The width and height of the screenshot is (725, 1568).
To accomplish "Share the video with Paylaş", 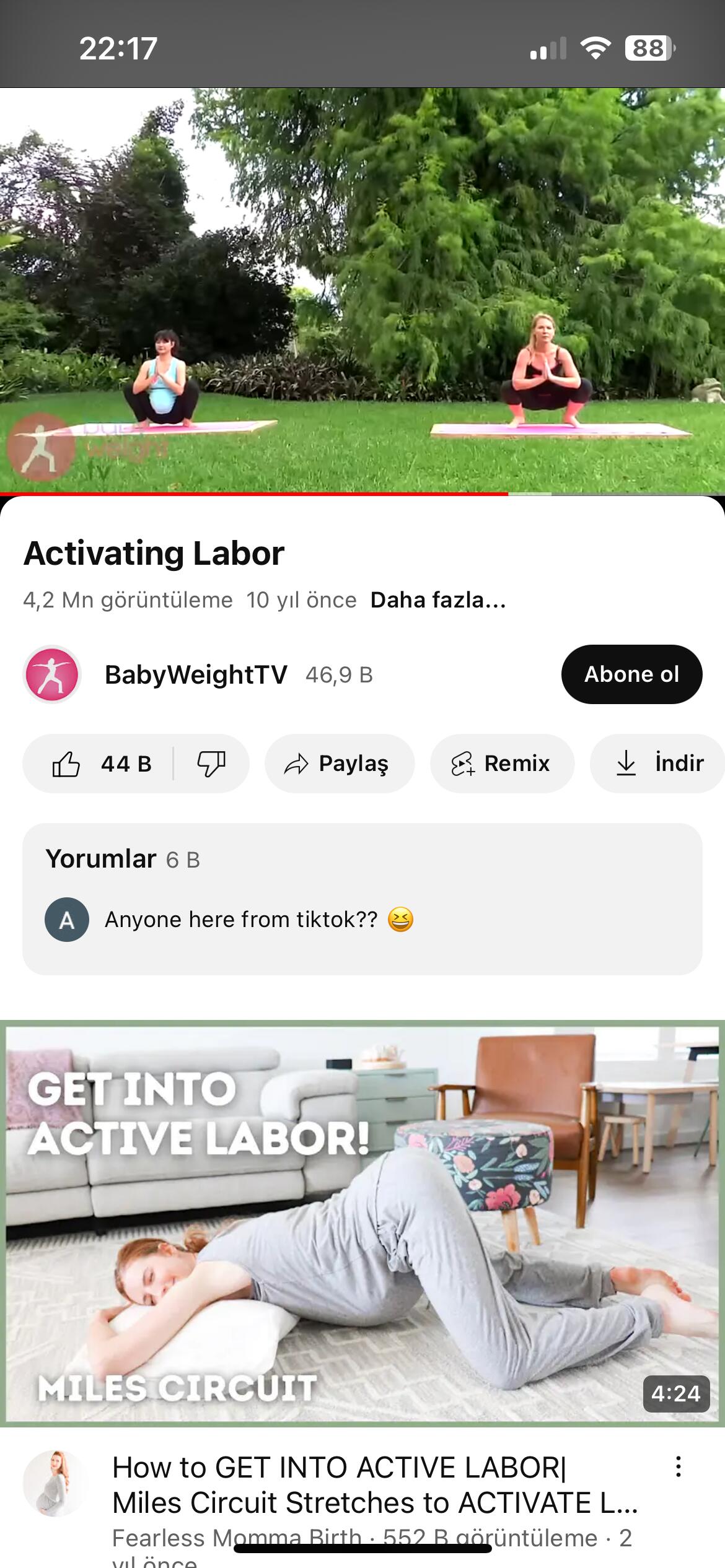I will click(x=340, y=764).
